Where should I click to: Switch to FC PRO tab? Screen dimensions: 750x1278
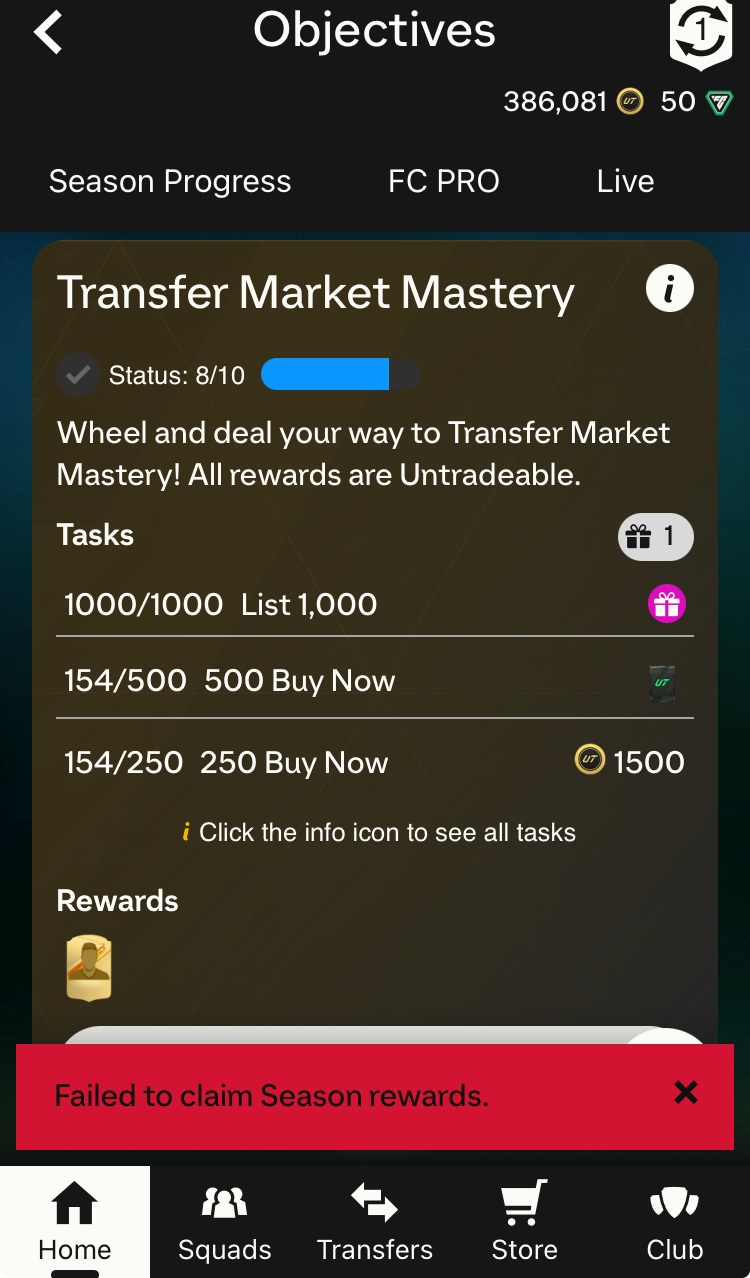click(443, 181)
